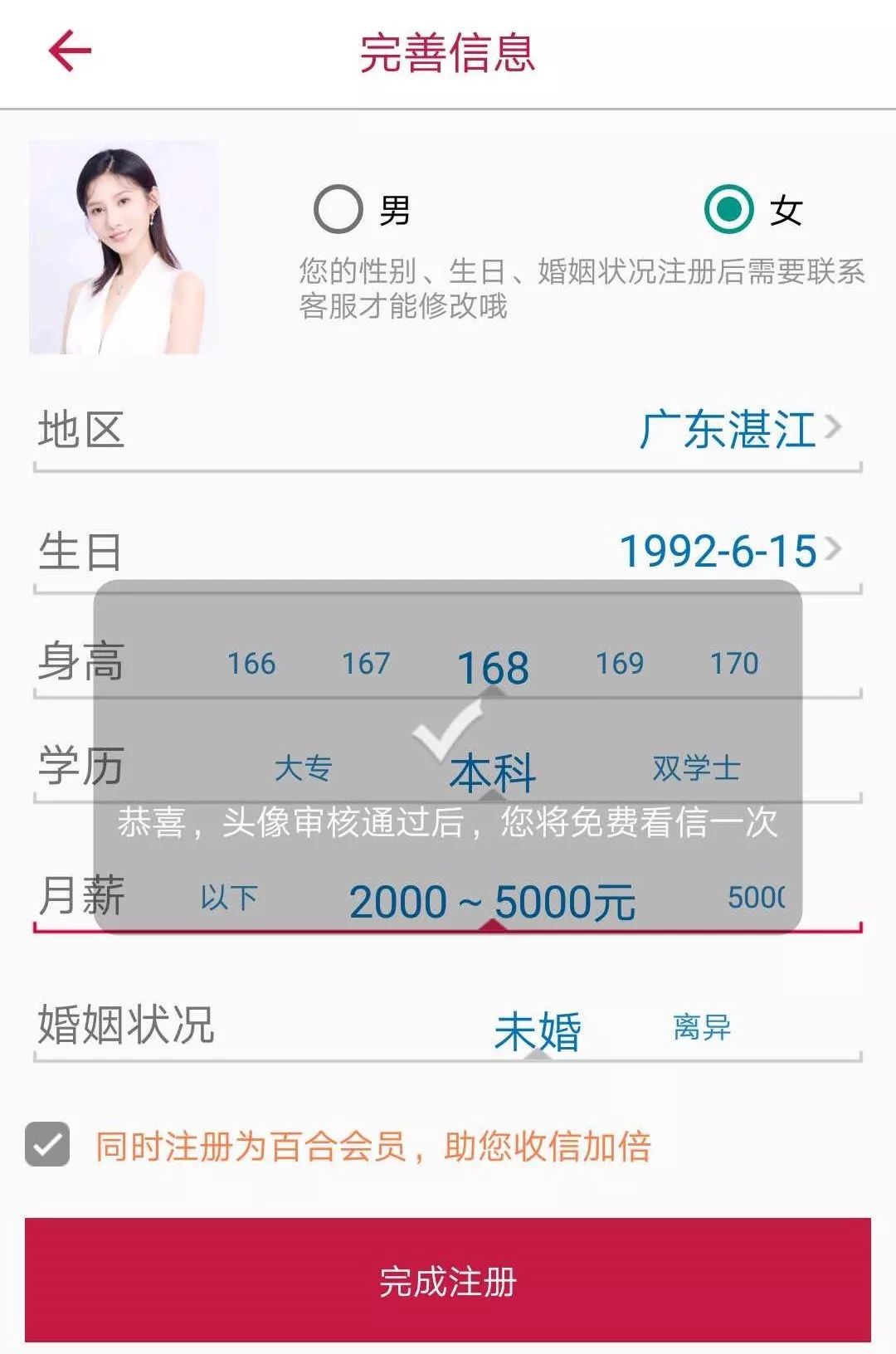Image resolution: width=896 pixels, height=1354 pixels.
Task: Tap 完成注册 to finish registration
Action: pyautogui.click(x=448, y=1280)
